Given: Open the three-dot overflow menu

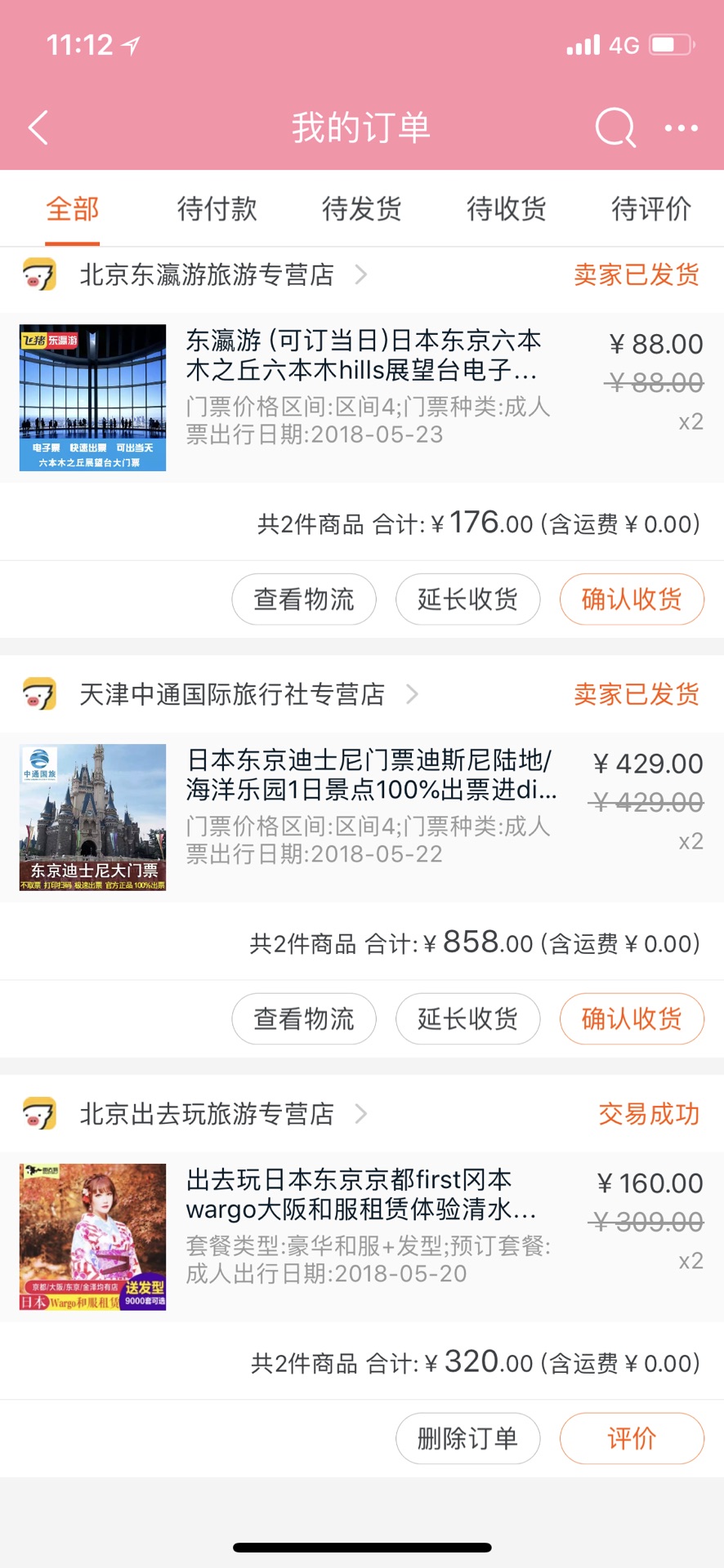Looking at the screenshot, I should pyautogui.click(x=681, y=128).
